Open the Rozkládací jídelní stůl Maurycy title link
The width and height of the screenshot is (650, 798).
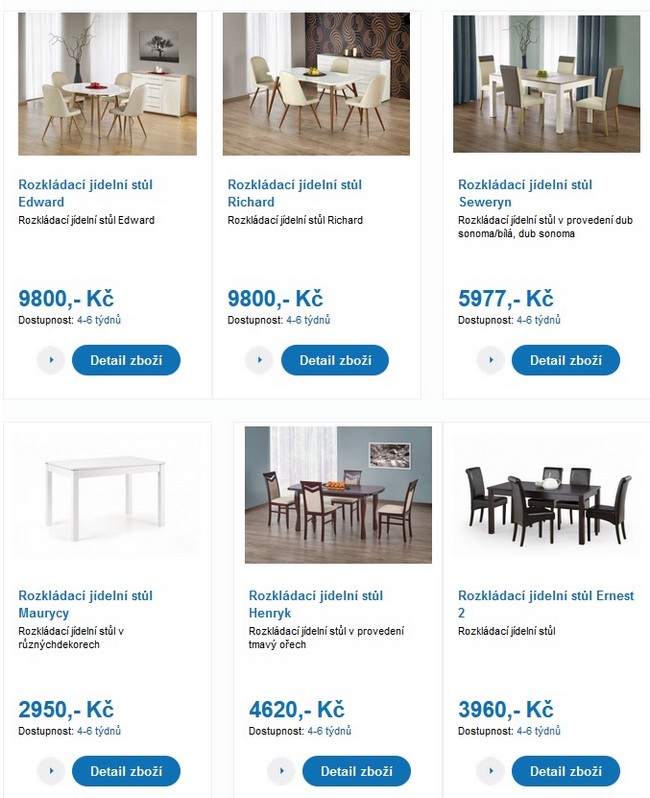click(x=85, y=604)
